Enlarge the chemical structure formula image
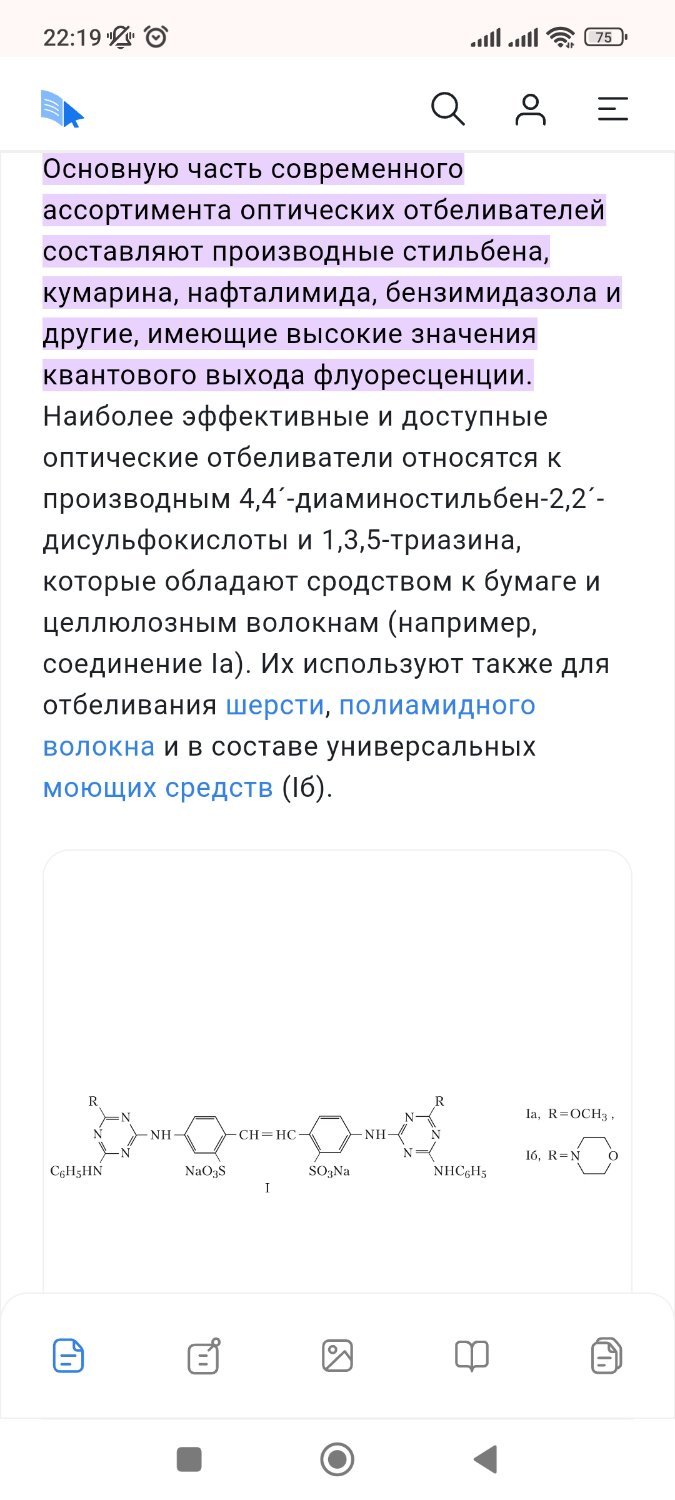 (337, 1140)
